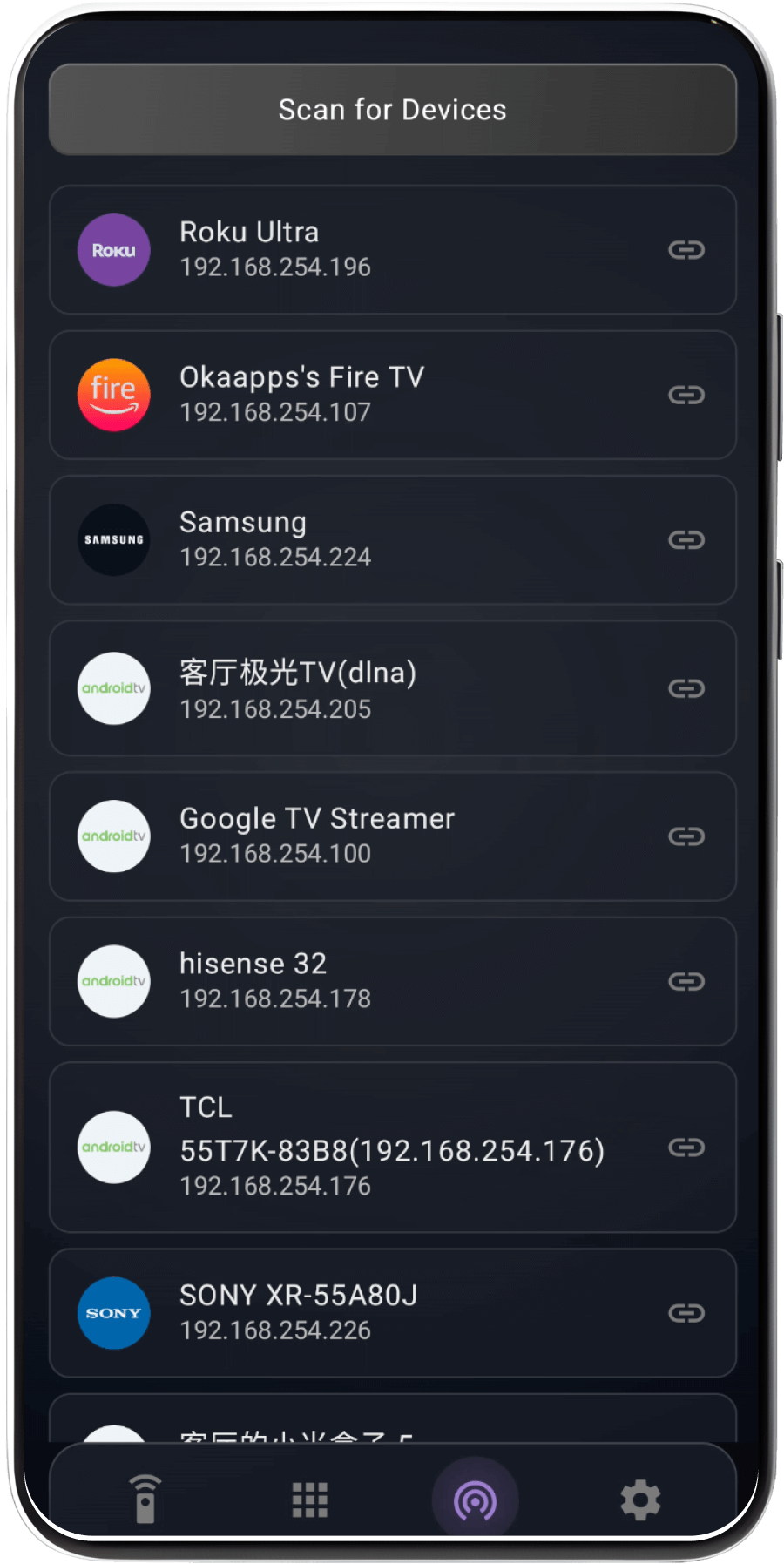Screen dimensions: 784x1564
Task: Click the Fire TV logo icon
Action: tap(113, 394)
